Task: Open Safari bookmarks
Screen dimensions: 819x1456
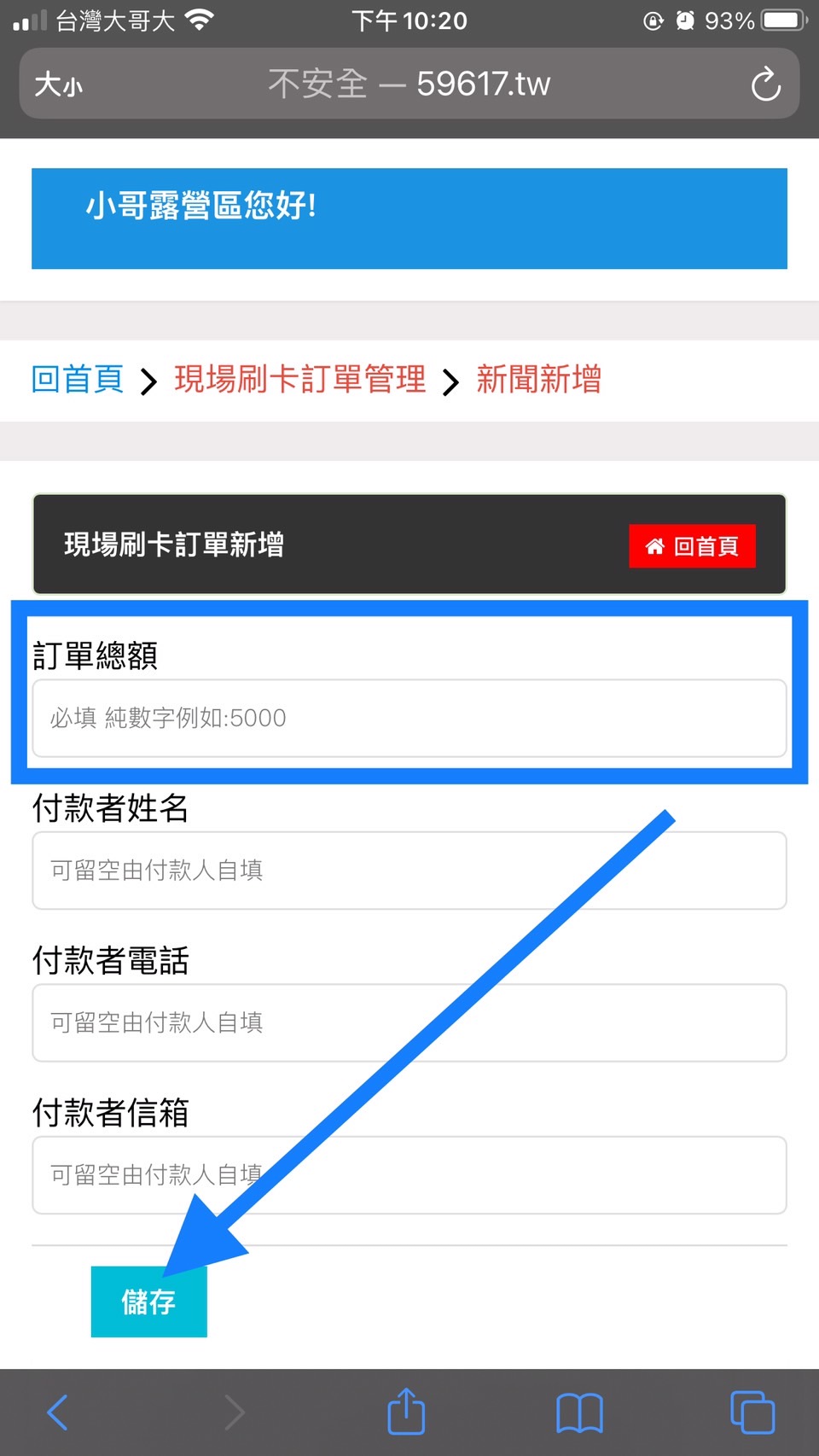Action: point(579,1413)
